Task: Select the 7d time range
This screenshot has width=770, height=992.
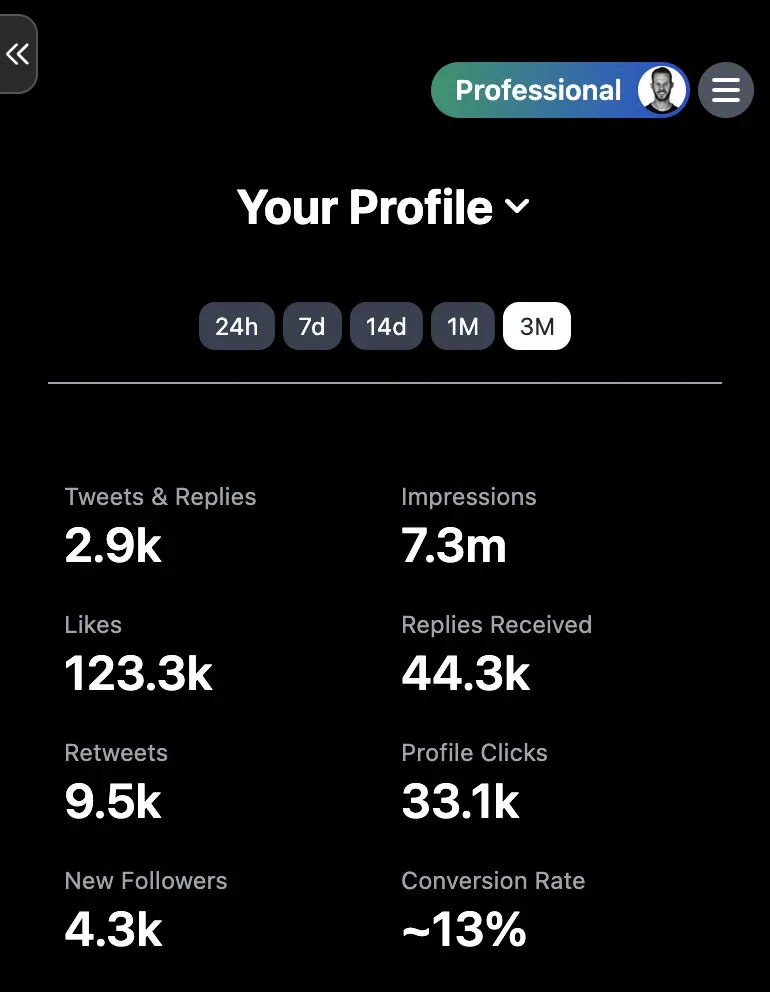Action: pyautogui.click(x=312, y=327)
